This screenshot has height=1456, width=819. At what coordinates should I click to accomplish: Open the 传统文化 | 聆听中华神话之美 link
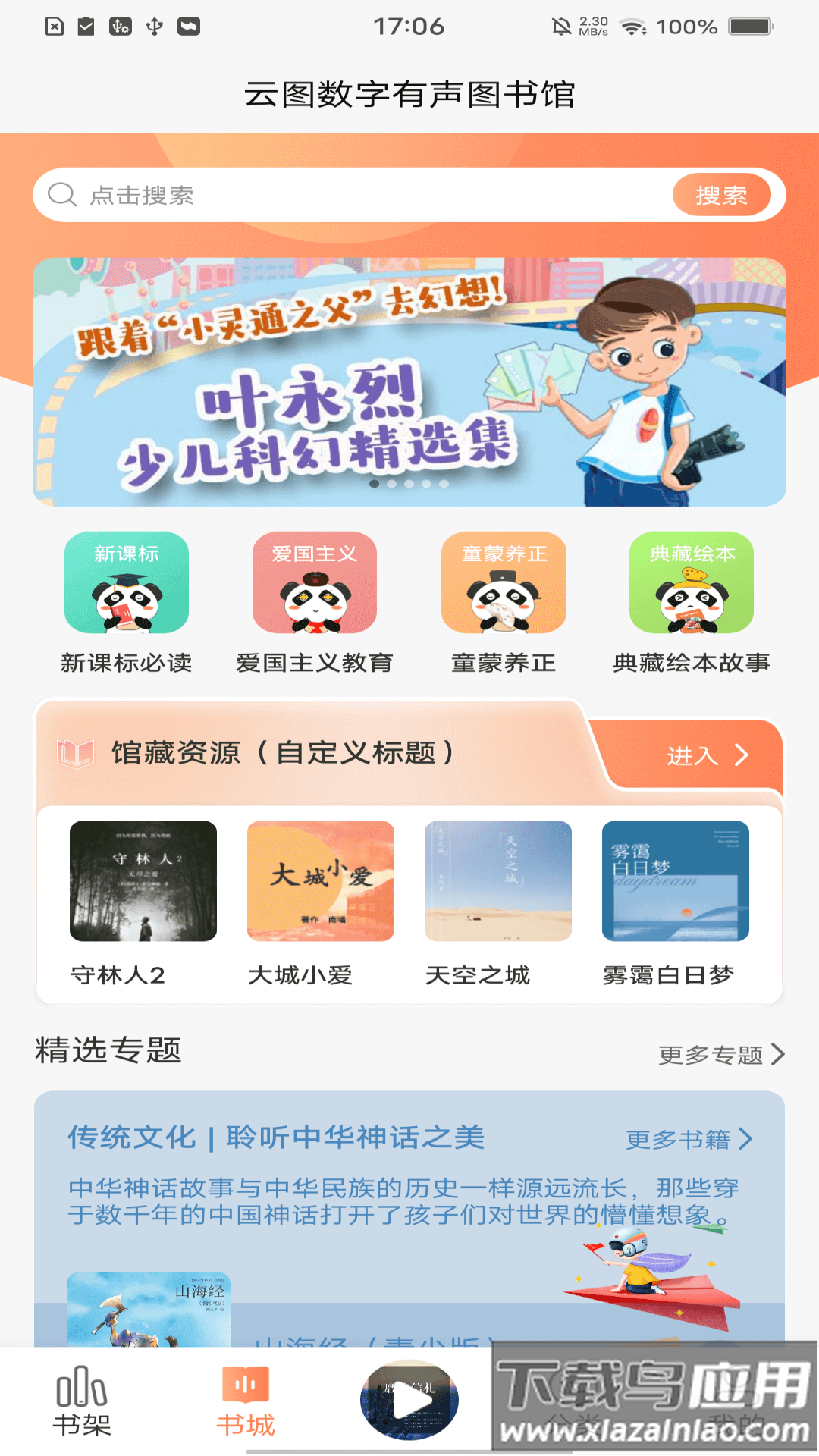click(277, 1138)
